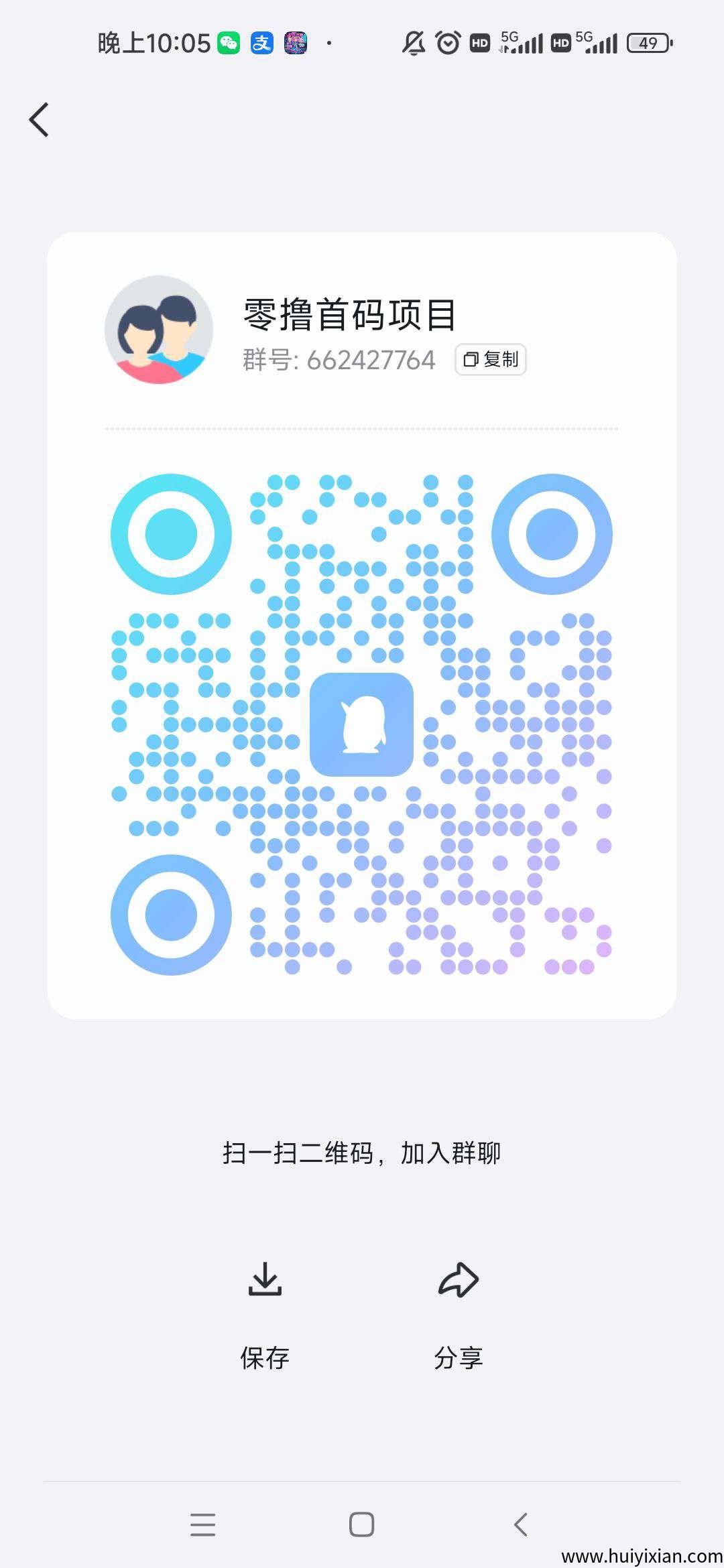Tap the alarm clock status icon
Screen dimensions: 724x1568
pos(448,42)
